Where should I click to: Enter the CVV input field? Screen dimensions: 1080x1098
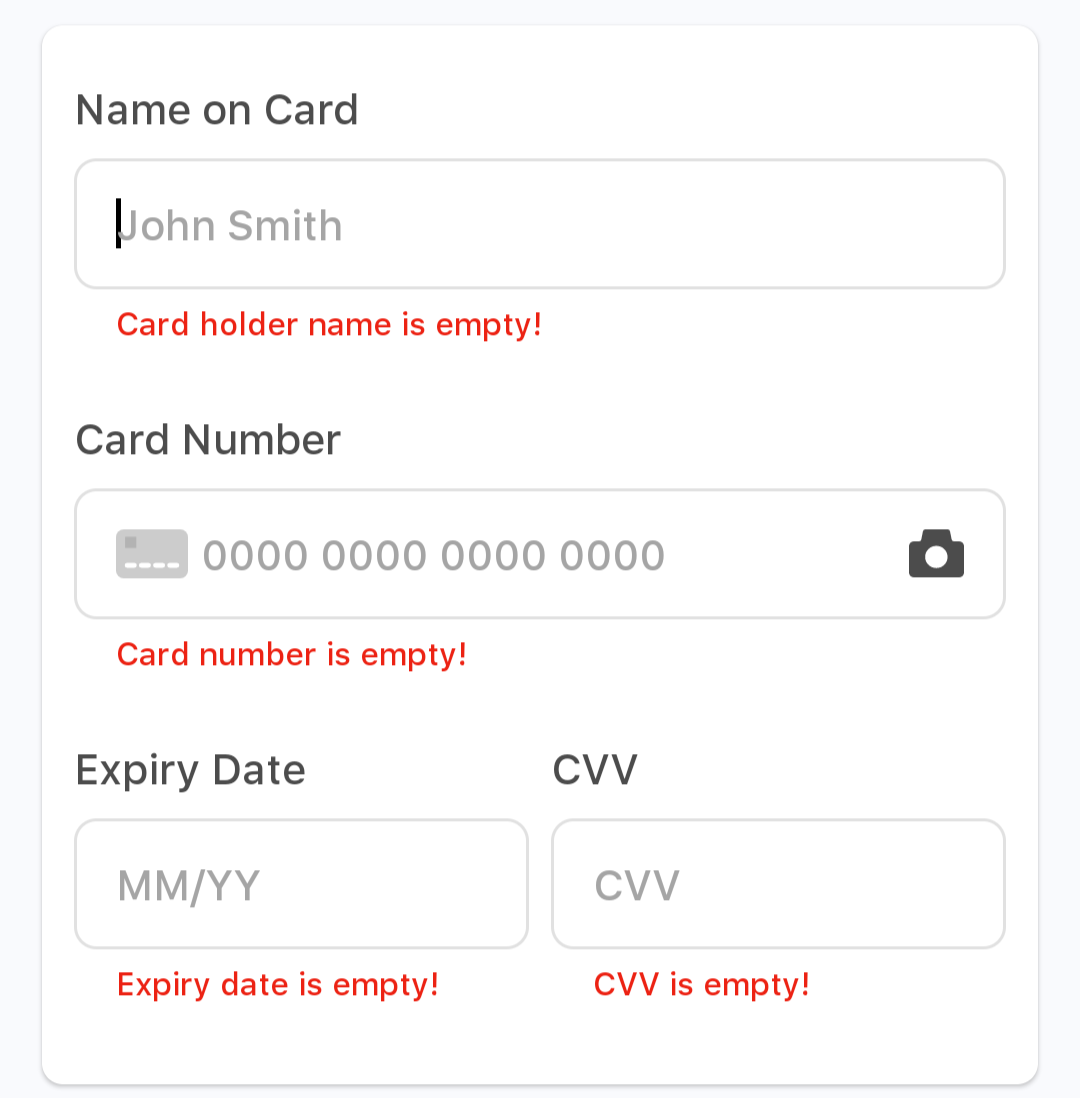pos(778,884)
